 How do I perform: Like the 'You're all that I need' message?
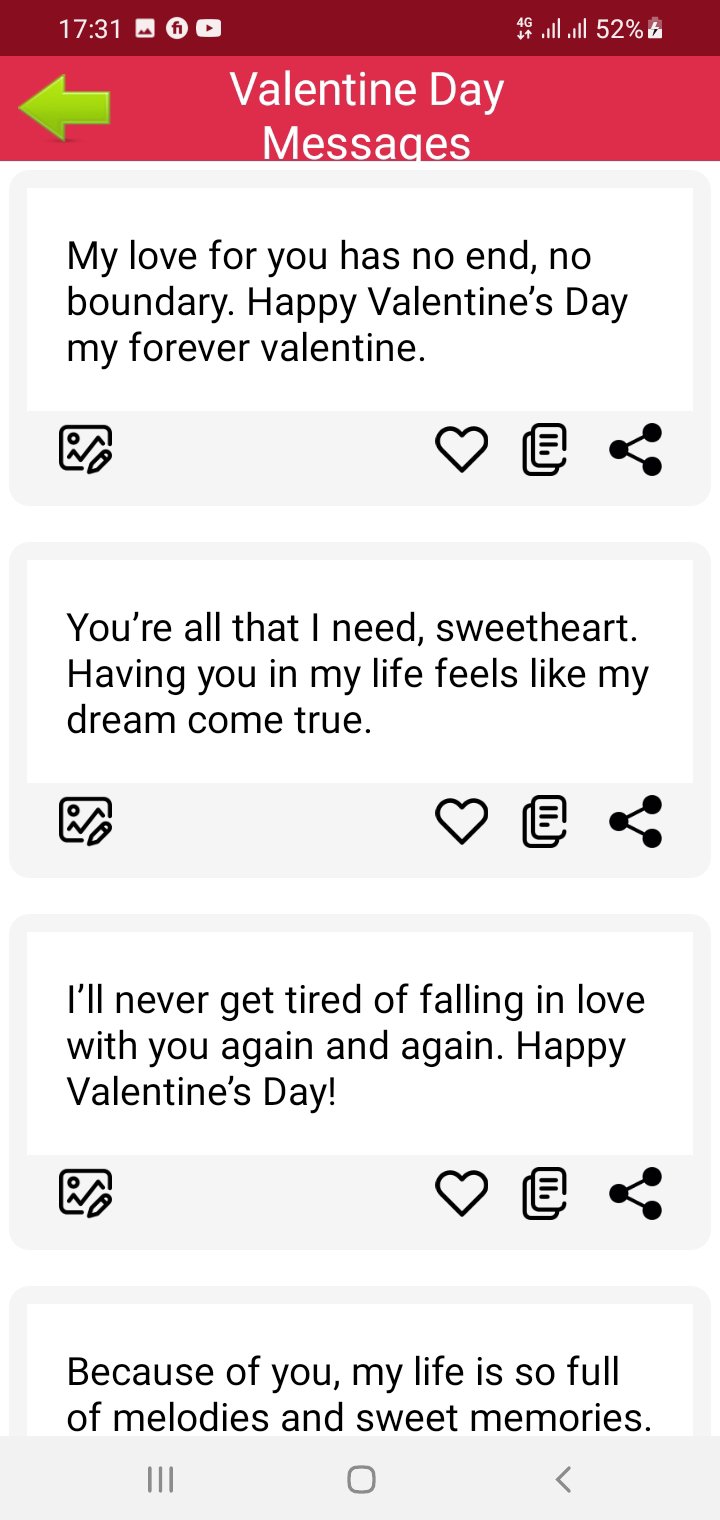pyautogui.click(x=461, y=821)
